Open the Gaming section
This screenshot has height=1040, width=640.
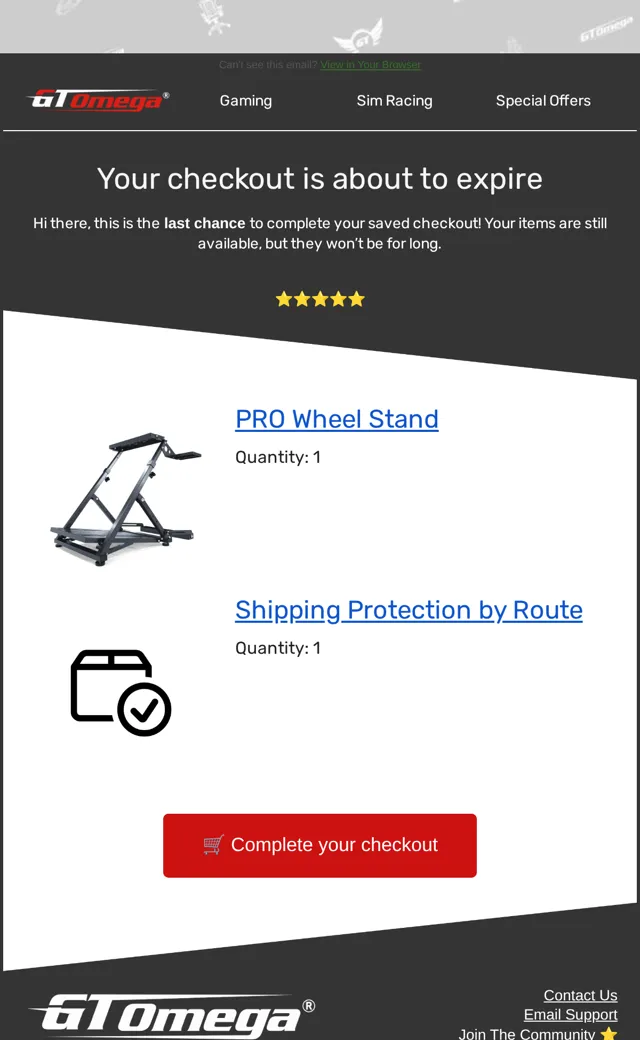[x=245, y=101]
